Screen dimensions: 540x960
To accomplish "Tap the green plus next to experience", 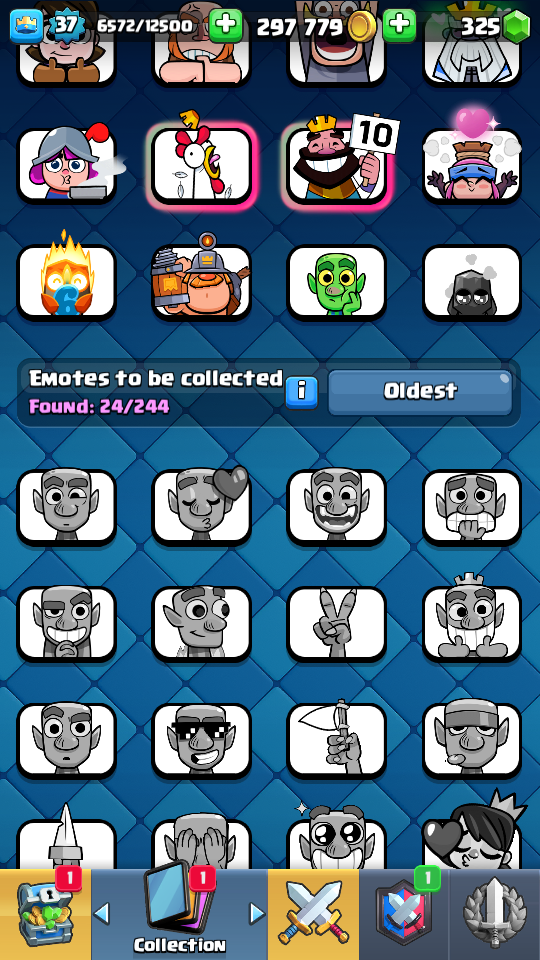I will pos(225,26).
